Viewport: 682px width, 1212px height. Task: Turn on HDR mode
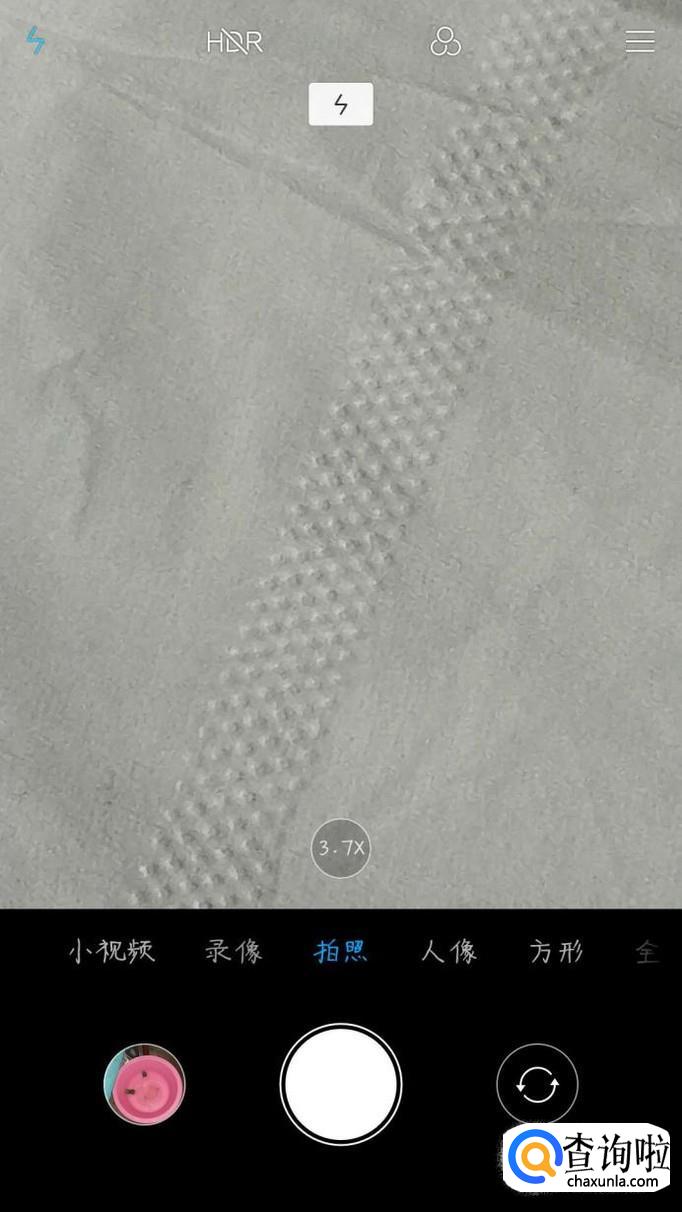(234, 42)
